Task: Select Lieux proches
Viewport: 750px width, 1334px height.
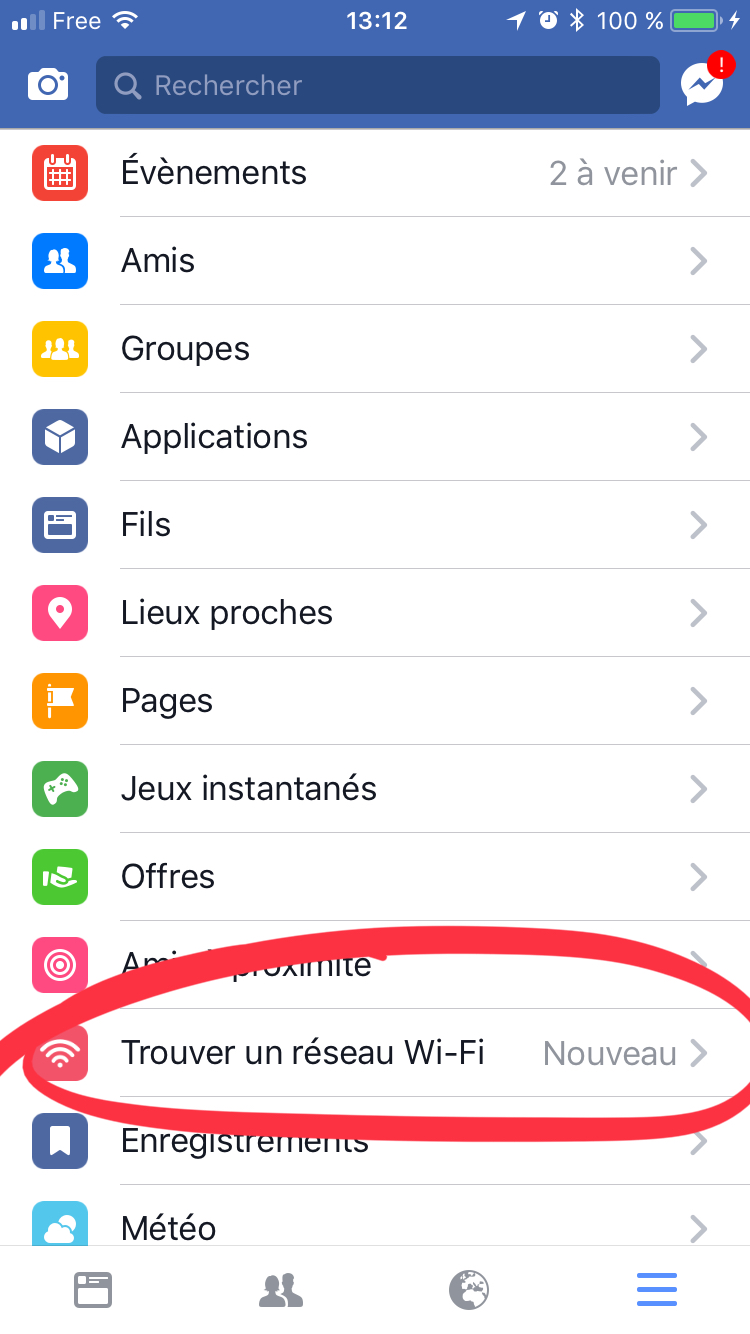Action: point(375,613)
